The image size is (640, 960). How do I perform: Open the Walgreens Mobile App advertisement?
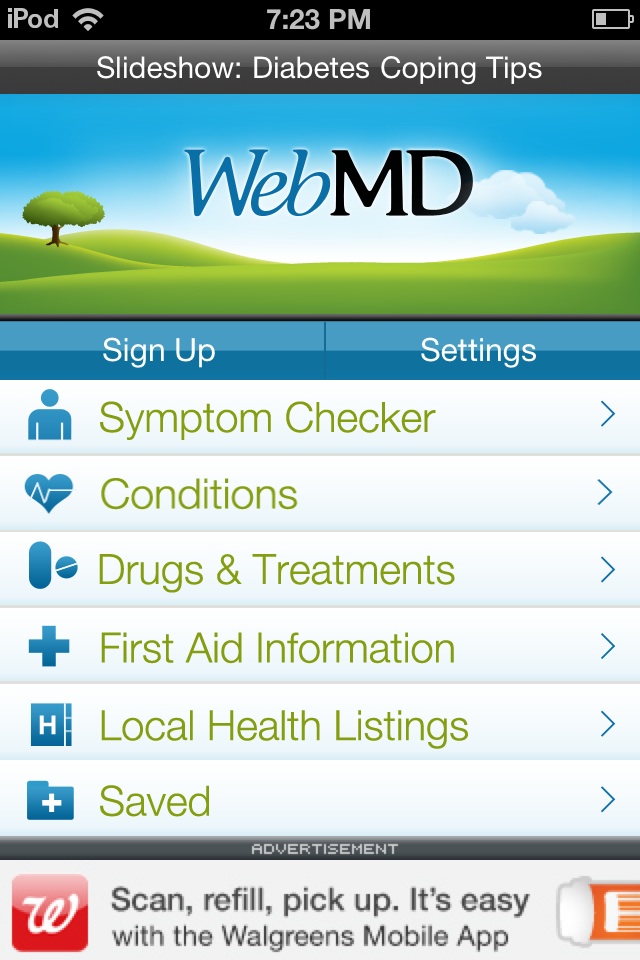pyautogui.click(x=319, y=912)
